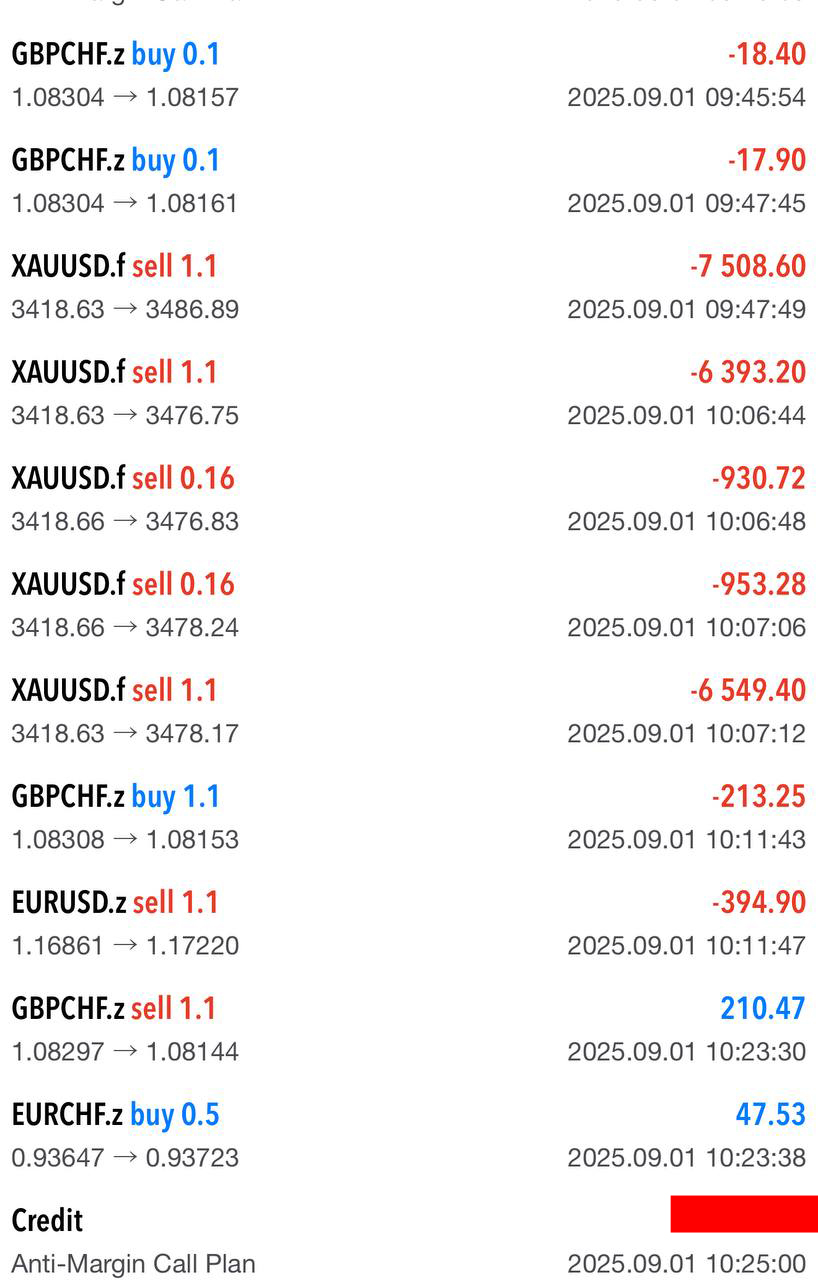Viewport: 818px width, 1280px height.
Task: Open the XAUUSD.f sell trade losing -6 393.20
Action: (x=408, y=393)
